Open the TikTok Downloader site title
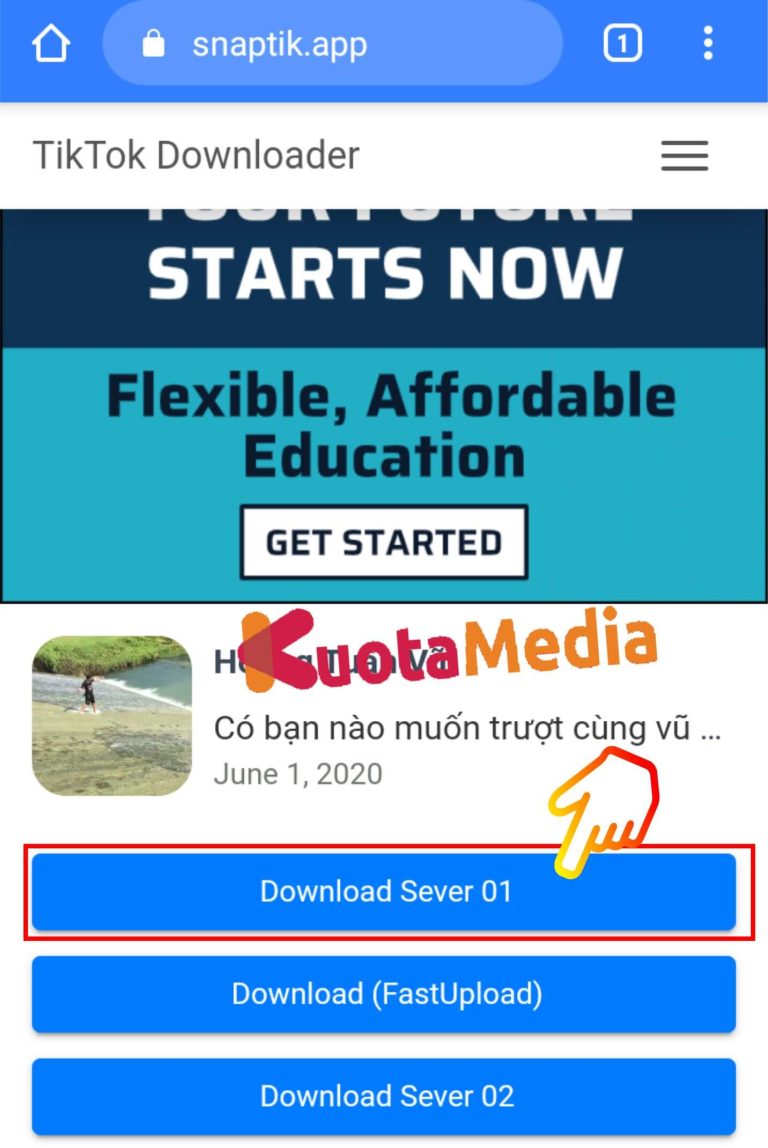The width and height of the screenshot is (768, 1148). point(196,156)
